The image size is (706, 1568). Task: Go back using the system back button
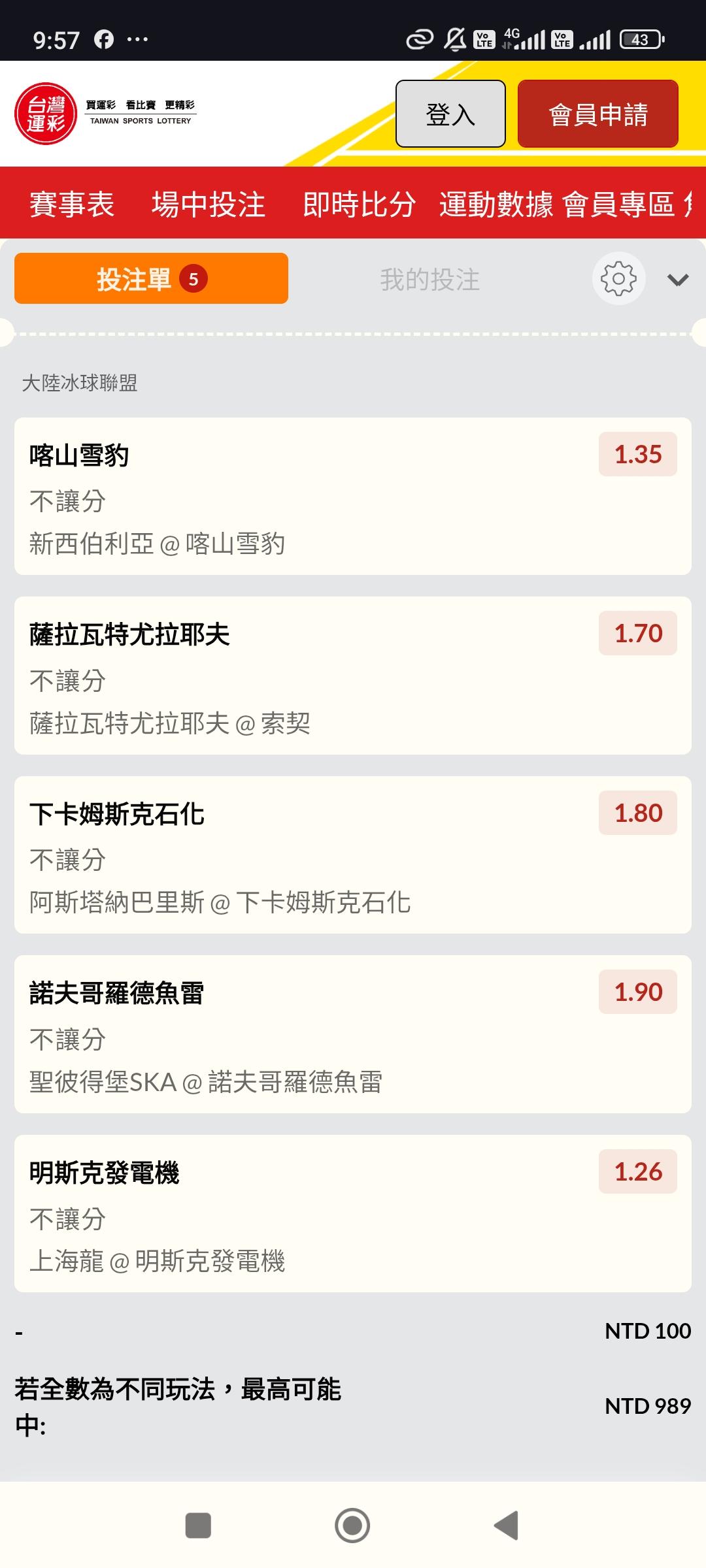pos(506,1526)
